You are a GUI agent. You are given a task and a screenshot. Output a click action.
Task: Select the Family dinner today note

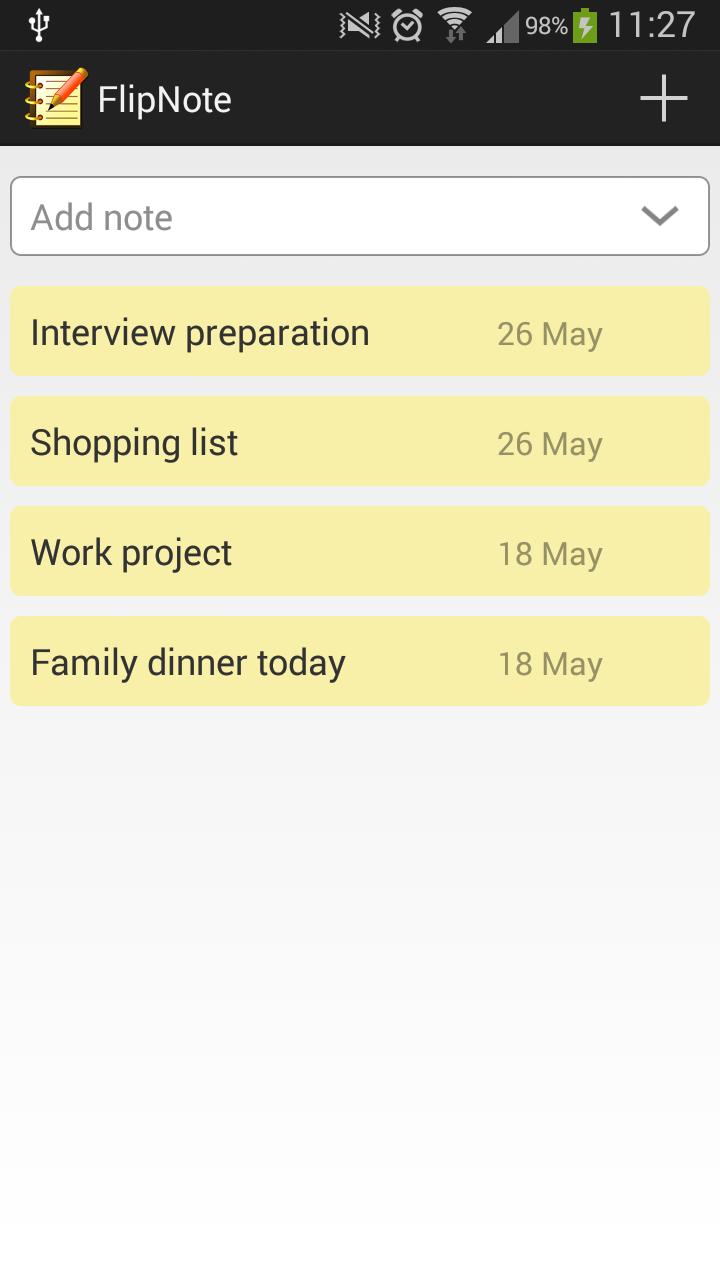pos(359,662)
